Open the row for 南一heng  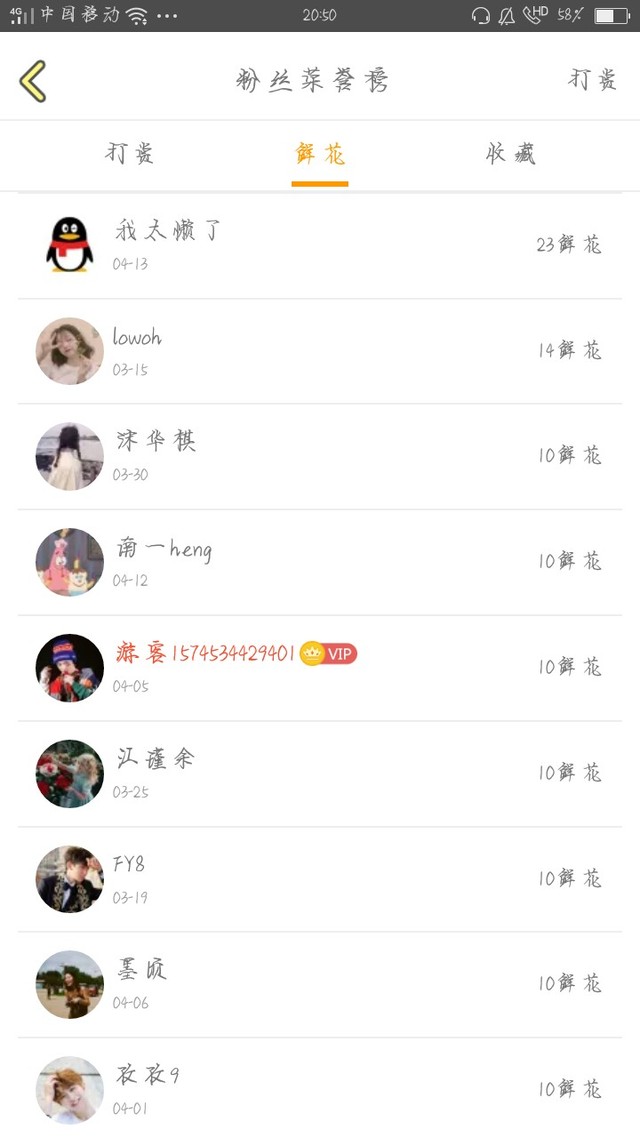click(320, 562)
